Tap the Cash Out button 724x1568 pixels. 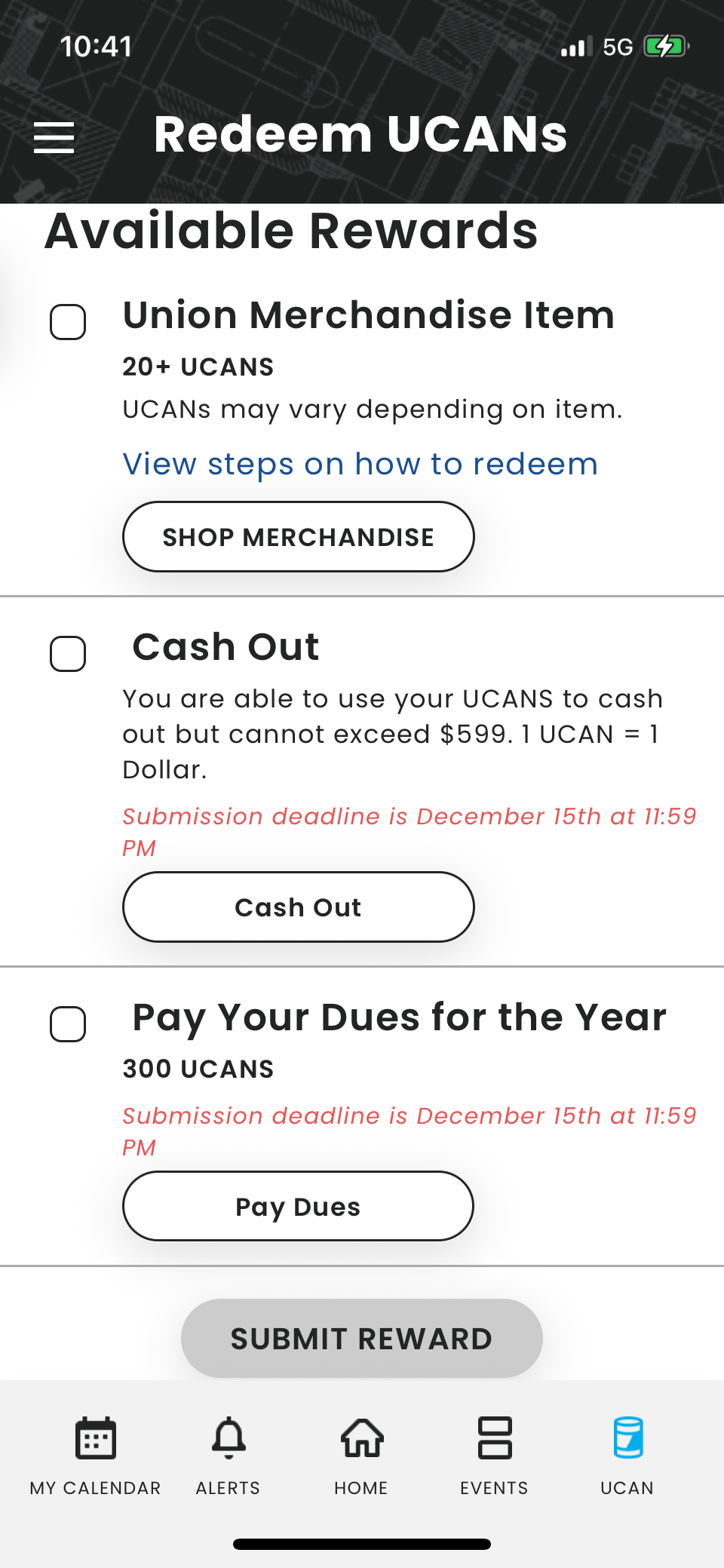[x=298, y=907]
